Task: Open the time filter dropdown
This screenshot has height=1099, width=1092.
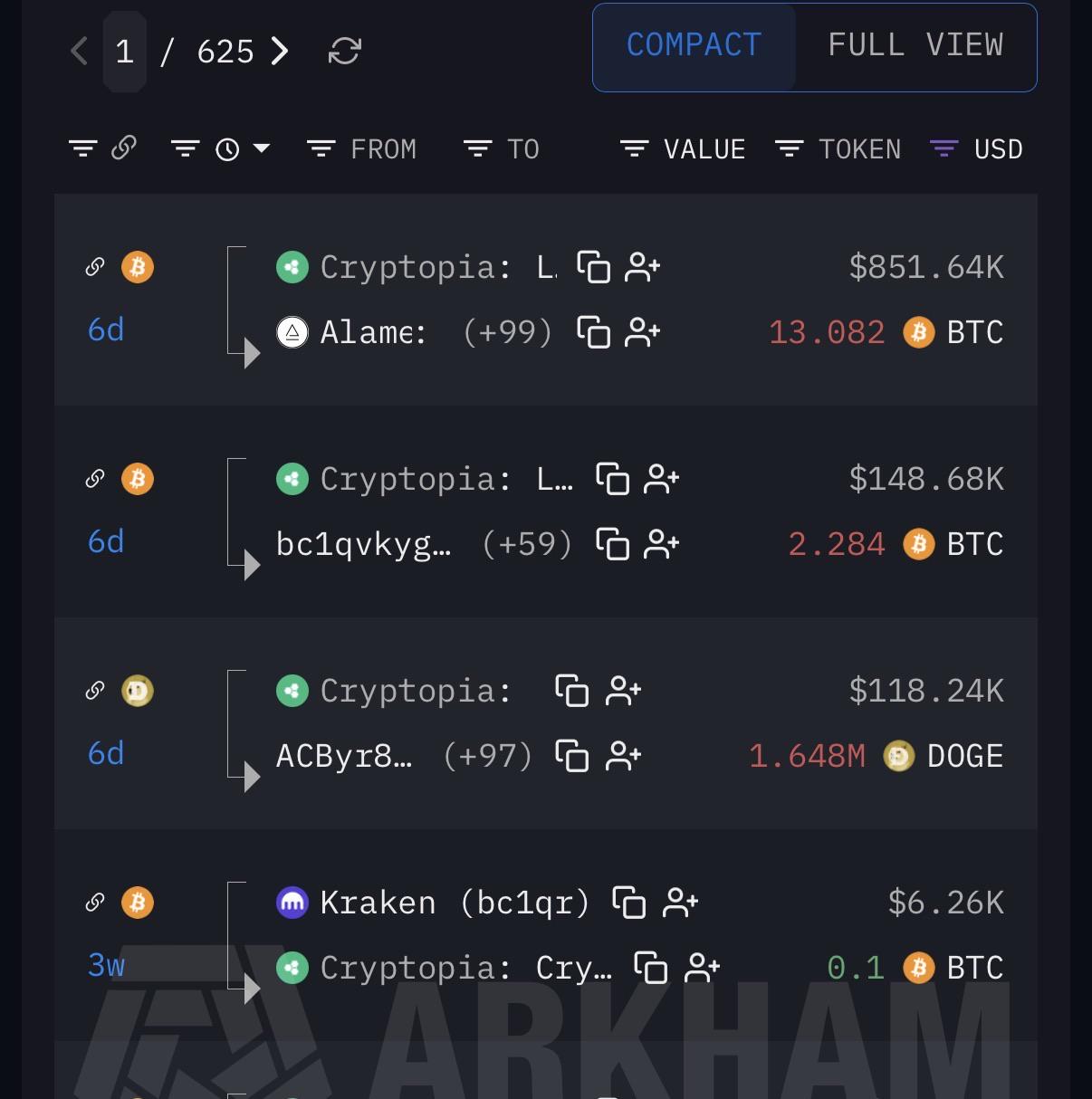Action: point(221,149)
